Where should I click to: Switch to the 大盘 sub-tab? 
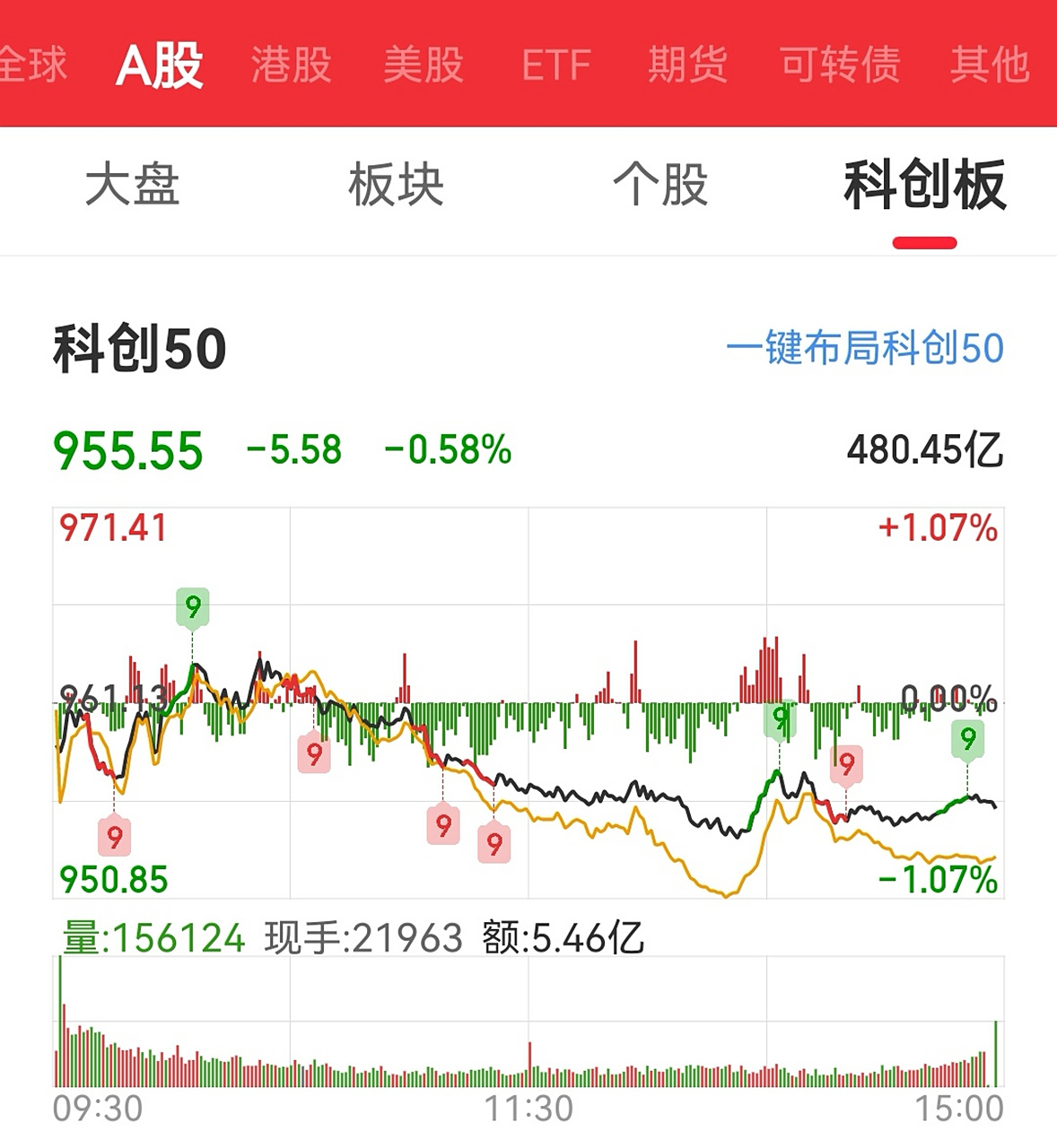tap(135, 184)
